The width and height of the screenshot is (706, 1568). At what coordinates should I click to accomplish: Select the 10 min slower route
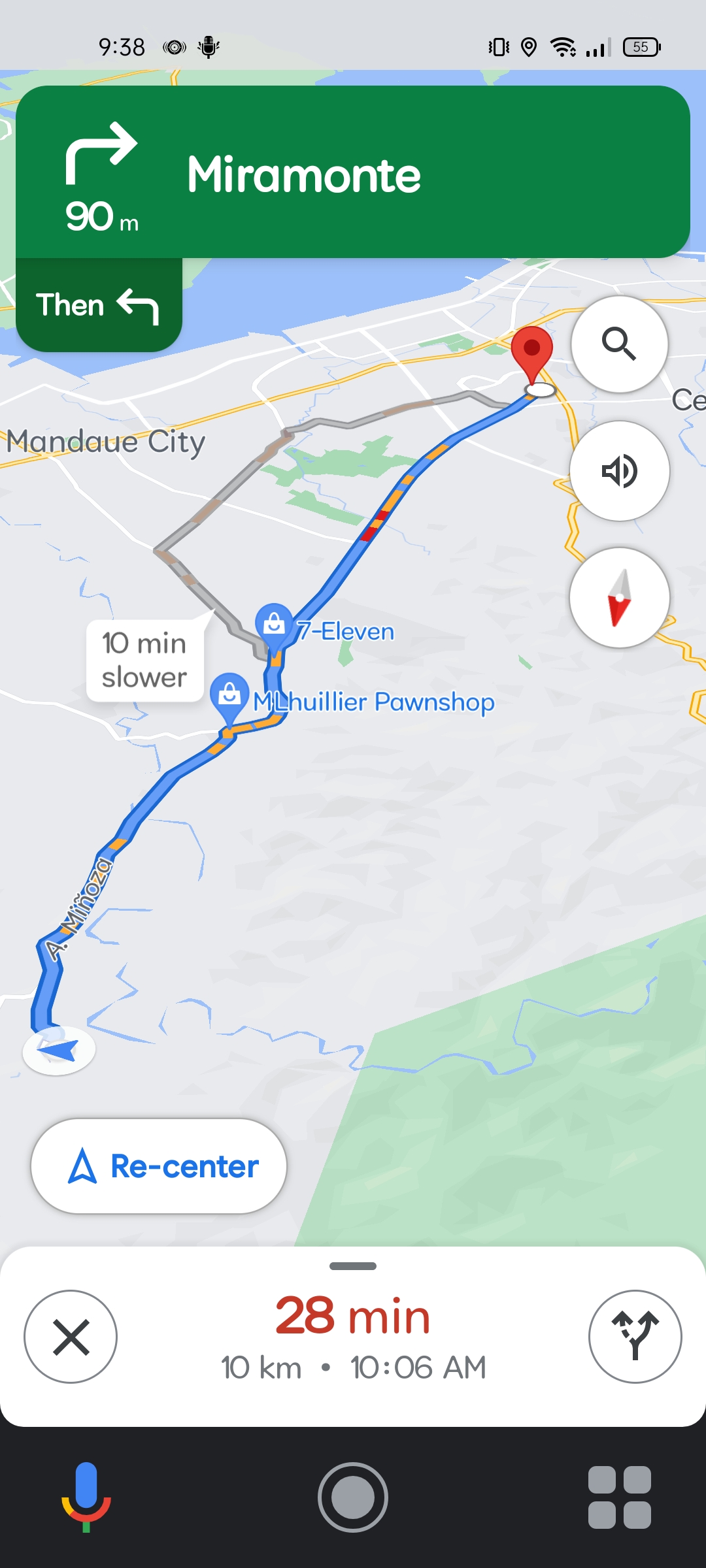[x=144, y=661]
